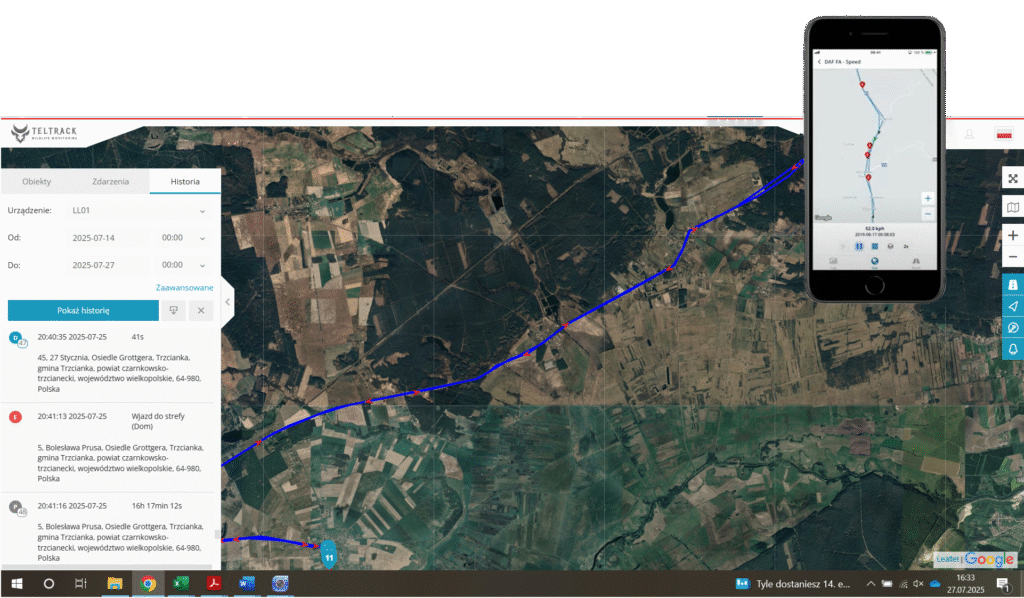The width and height of the screenshot is (1024, 598).
Task: Tap the Pokaż historię button
Action: click(83, 310)
